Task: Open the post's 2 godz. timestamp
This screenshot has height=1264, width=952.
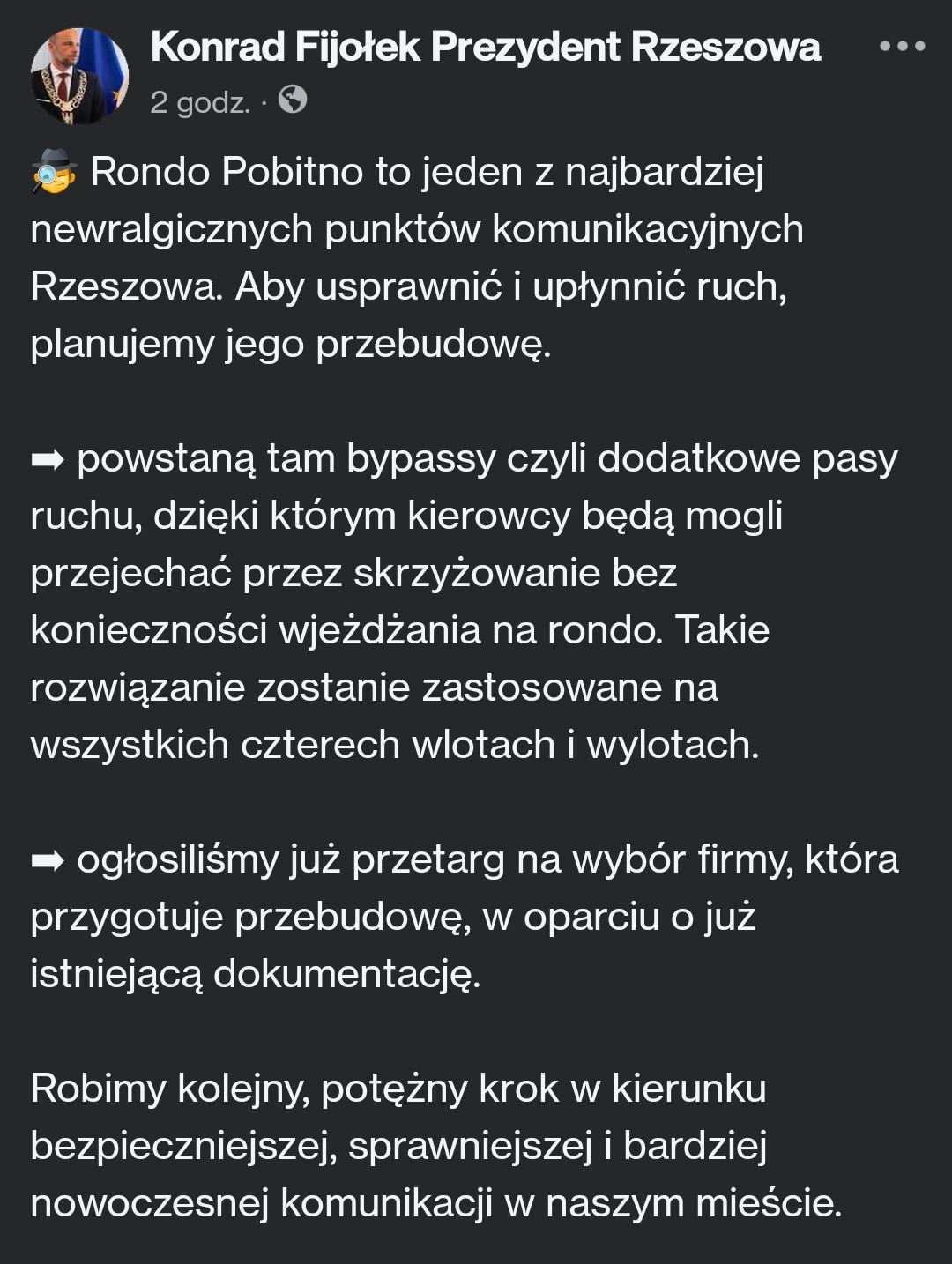Action: [x=200, y=102]
